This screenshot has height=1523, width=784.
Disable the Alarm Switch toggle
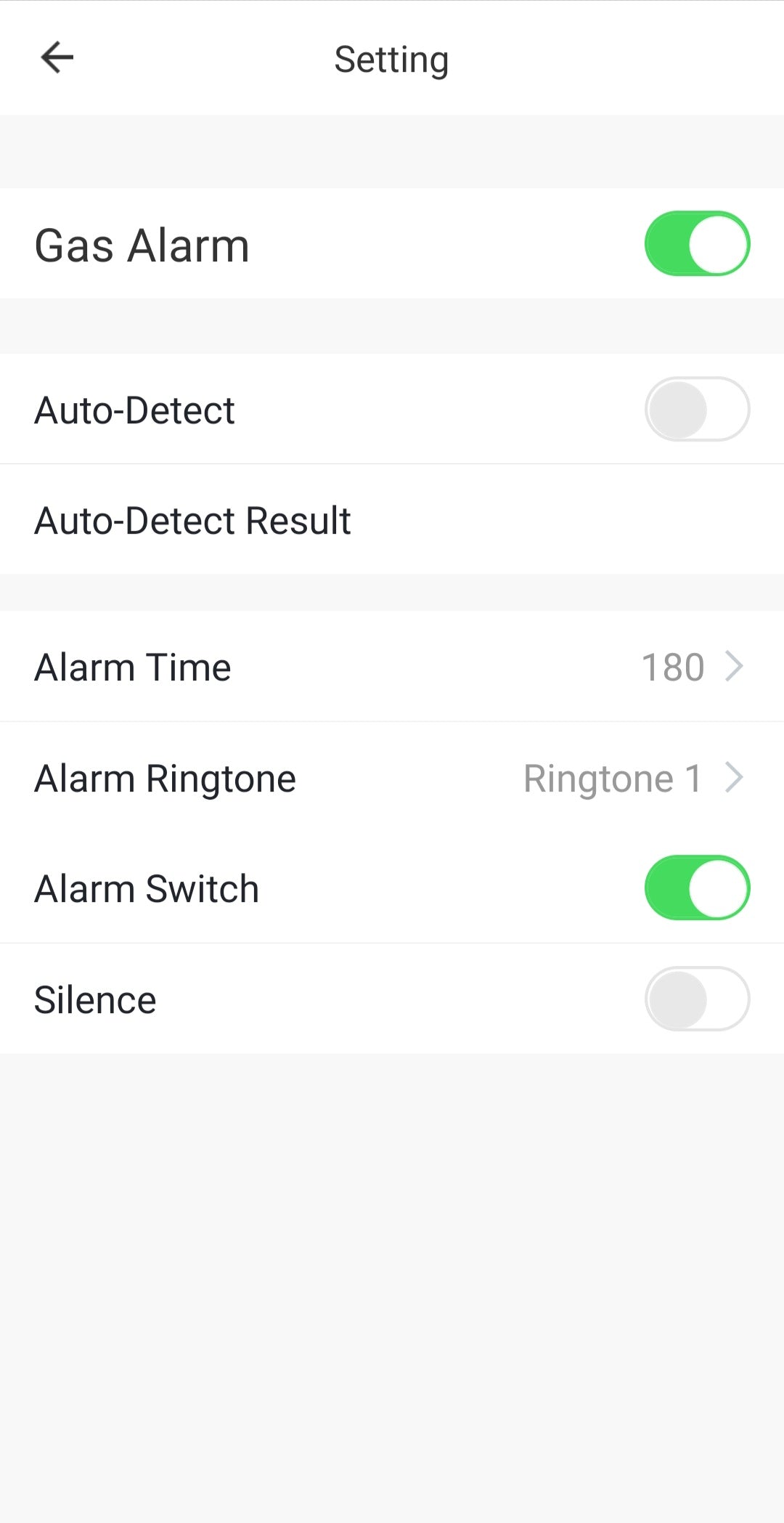pyautogui.click(x=696, y=888)
